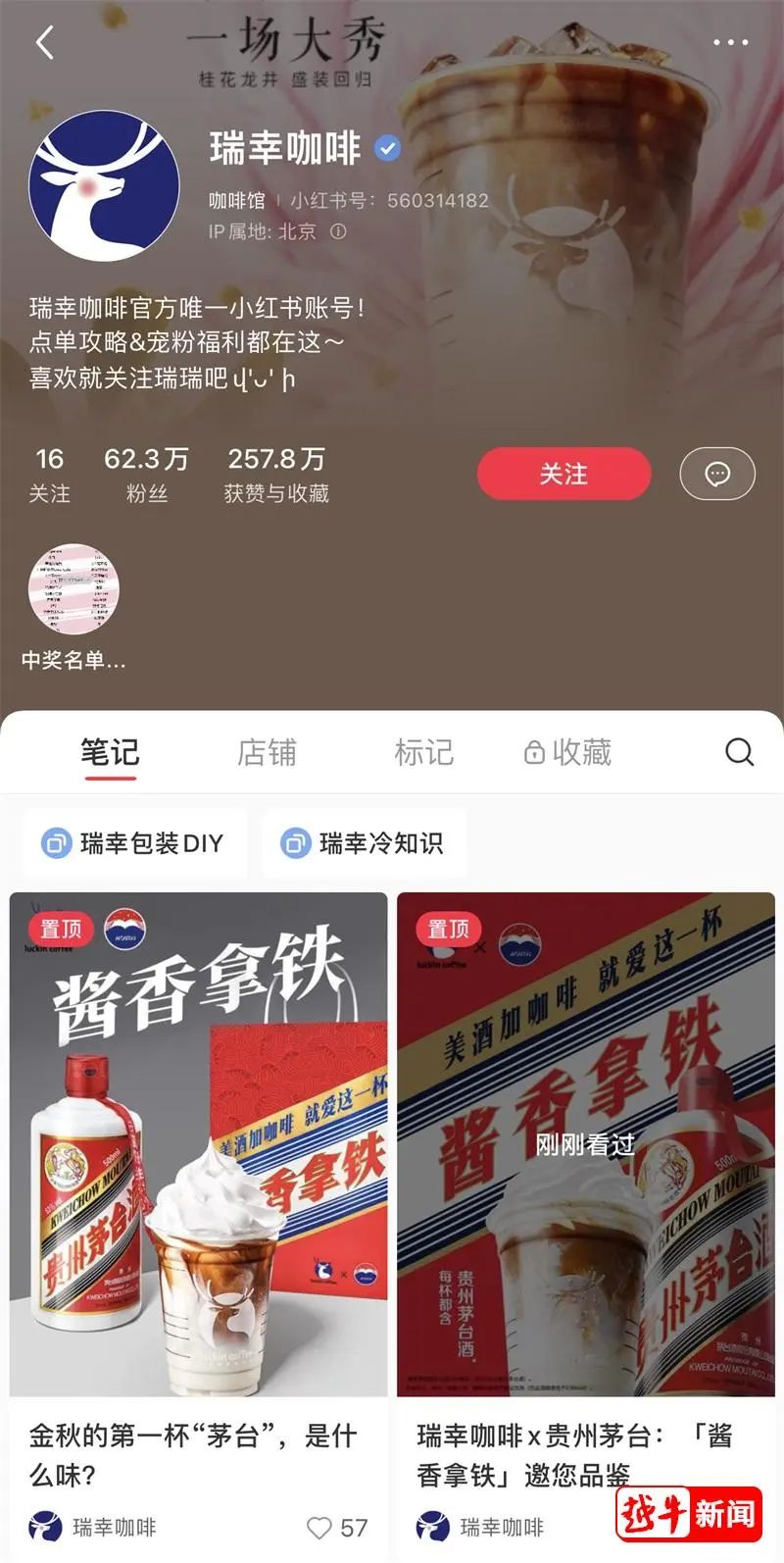Go back using the top-left arrow

pyautogui.click(x=44, y=42)
